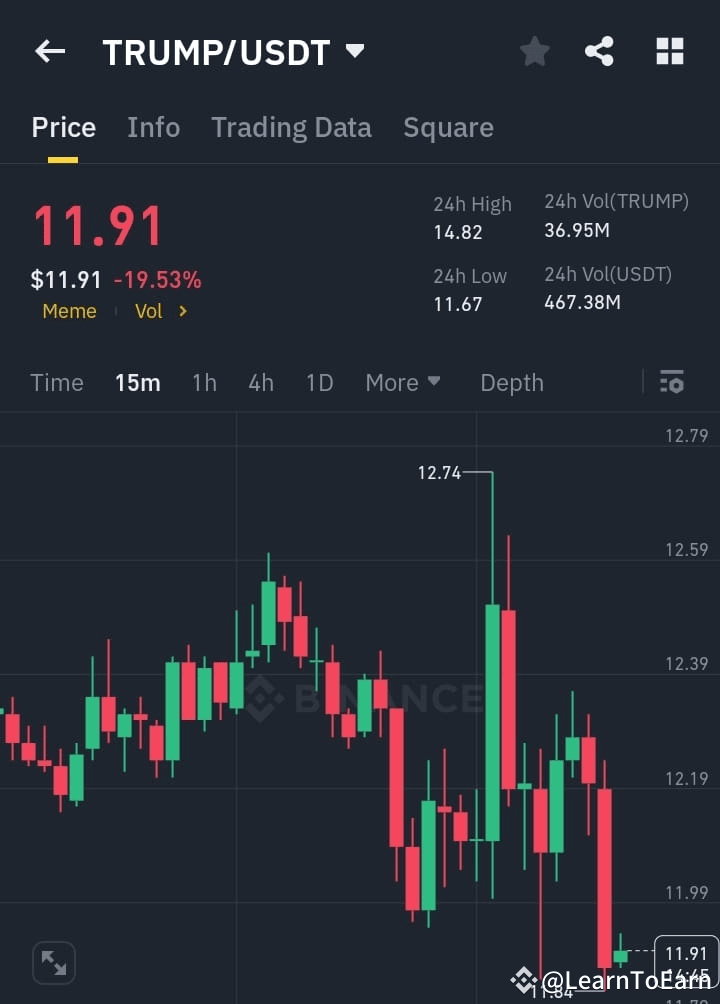Select the Meme category tag
720x1004 pixels.
69,311
